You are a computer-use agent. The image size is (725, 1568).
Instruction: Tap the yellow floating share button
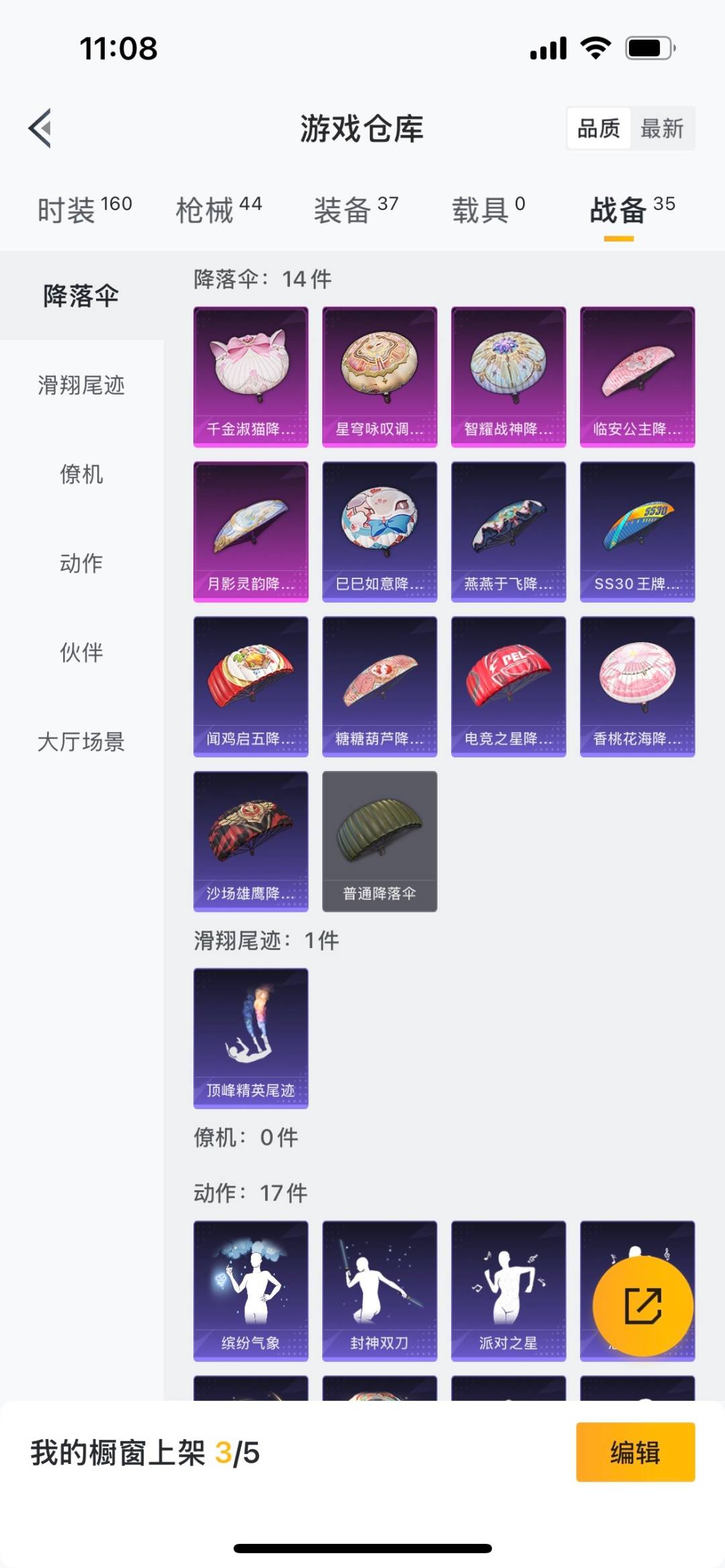(x=642, y=1306)
